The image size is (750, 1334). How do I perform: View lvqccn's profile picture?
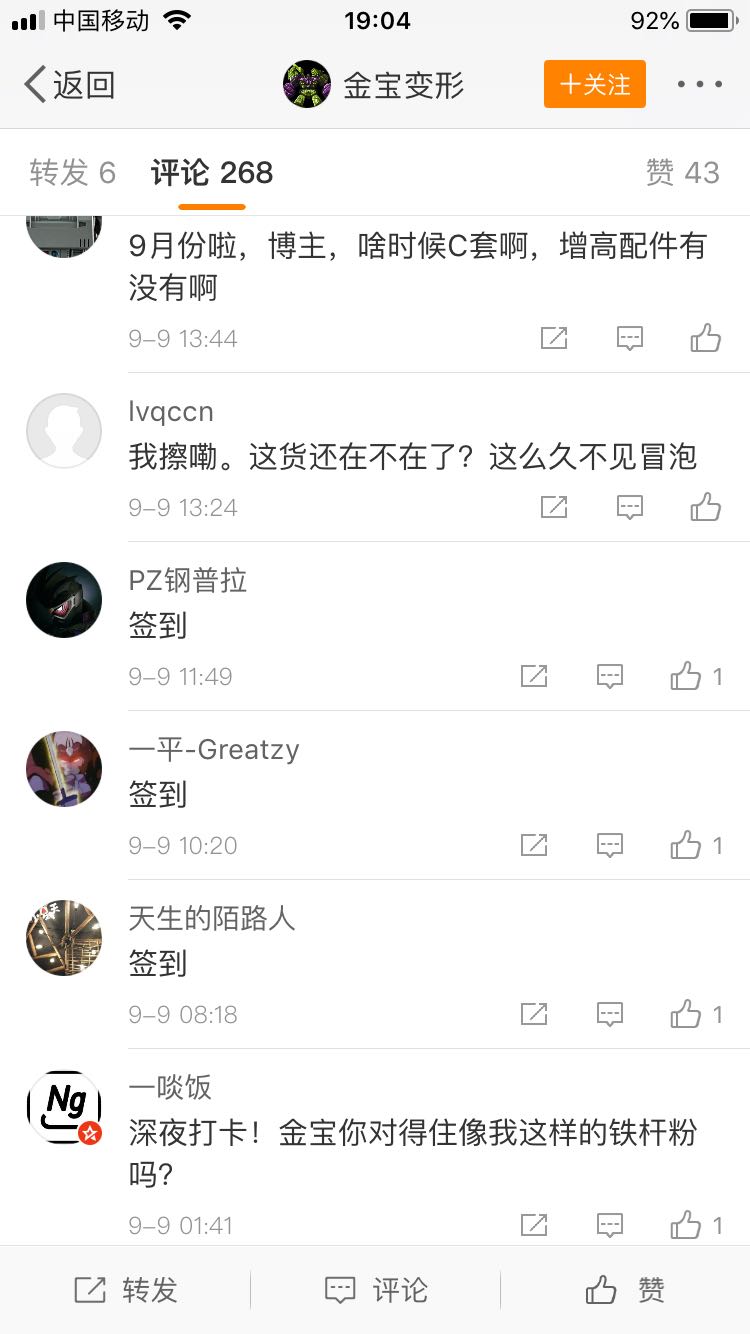[64, 431]
